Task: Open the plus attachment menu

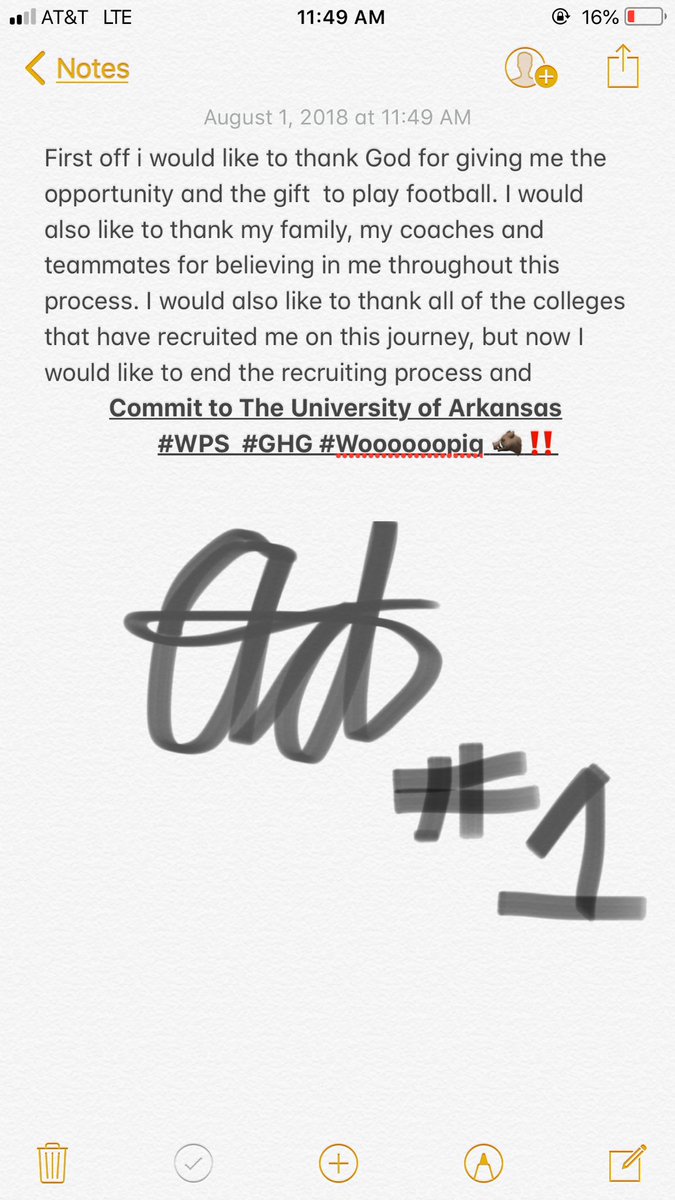Action: pos(338,1163)
